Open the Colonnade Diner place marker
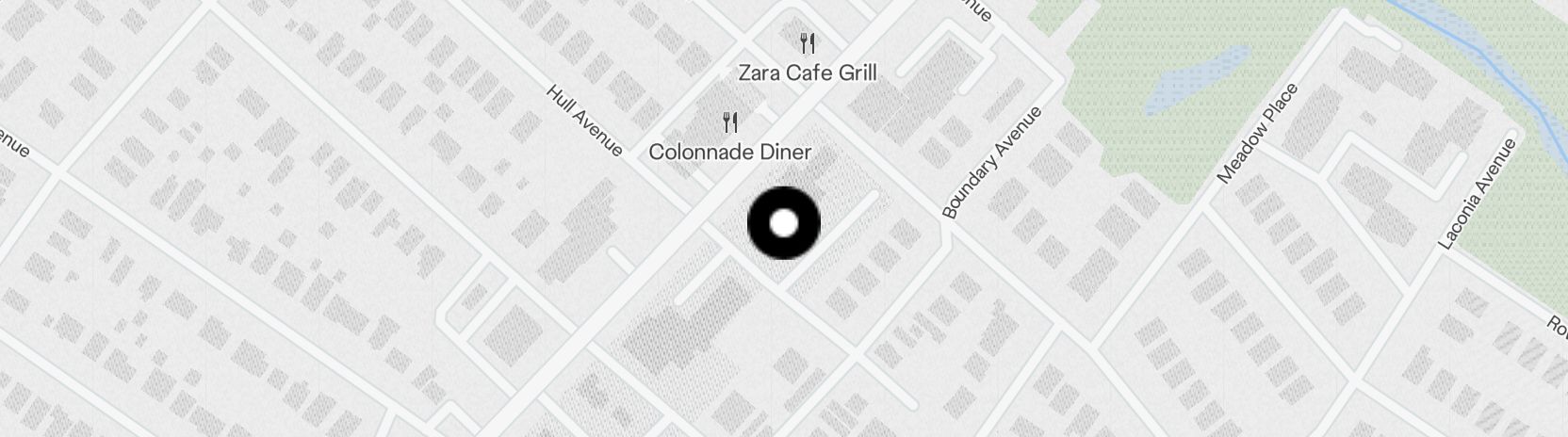 pos(729,122)
